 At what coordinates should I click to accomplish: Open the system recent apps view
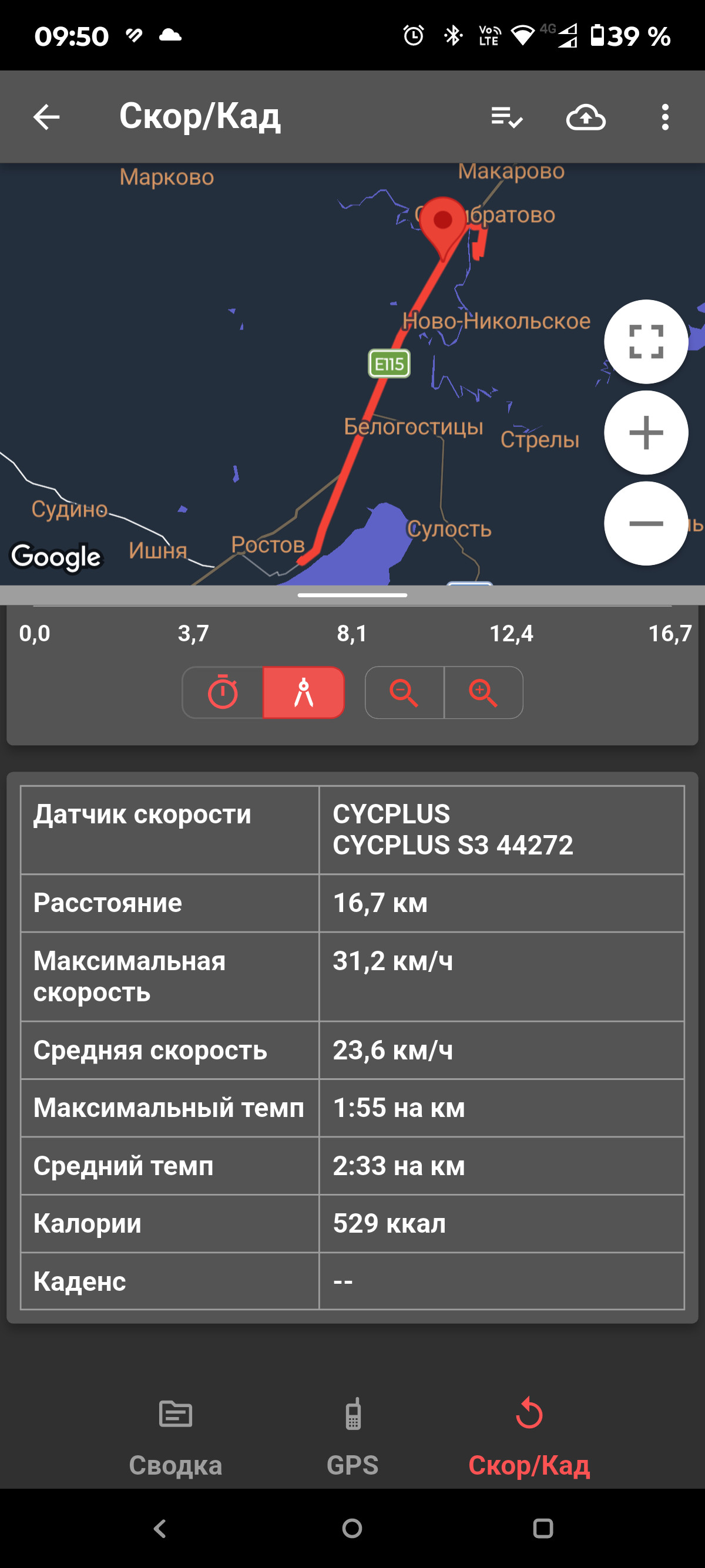click(542, 1529)
